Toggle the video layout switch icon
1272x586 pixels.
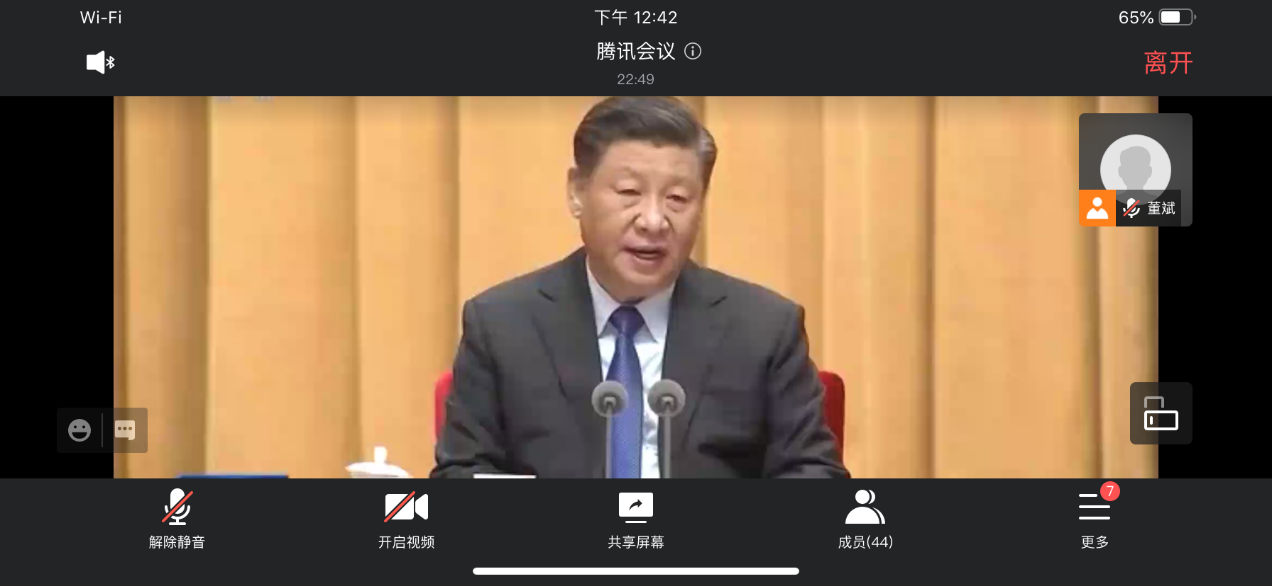pos(1161,413)
